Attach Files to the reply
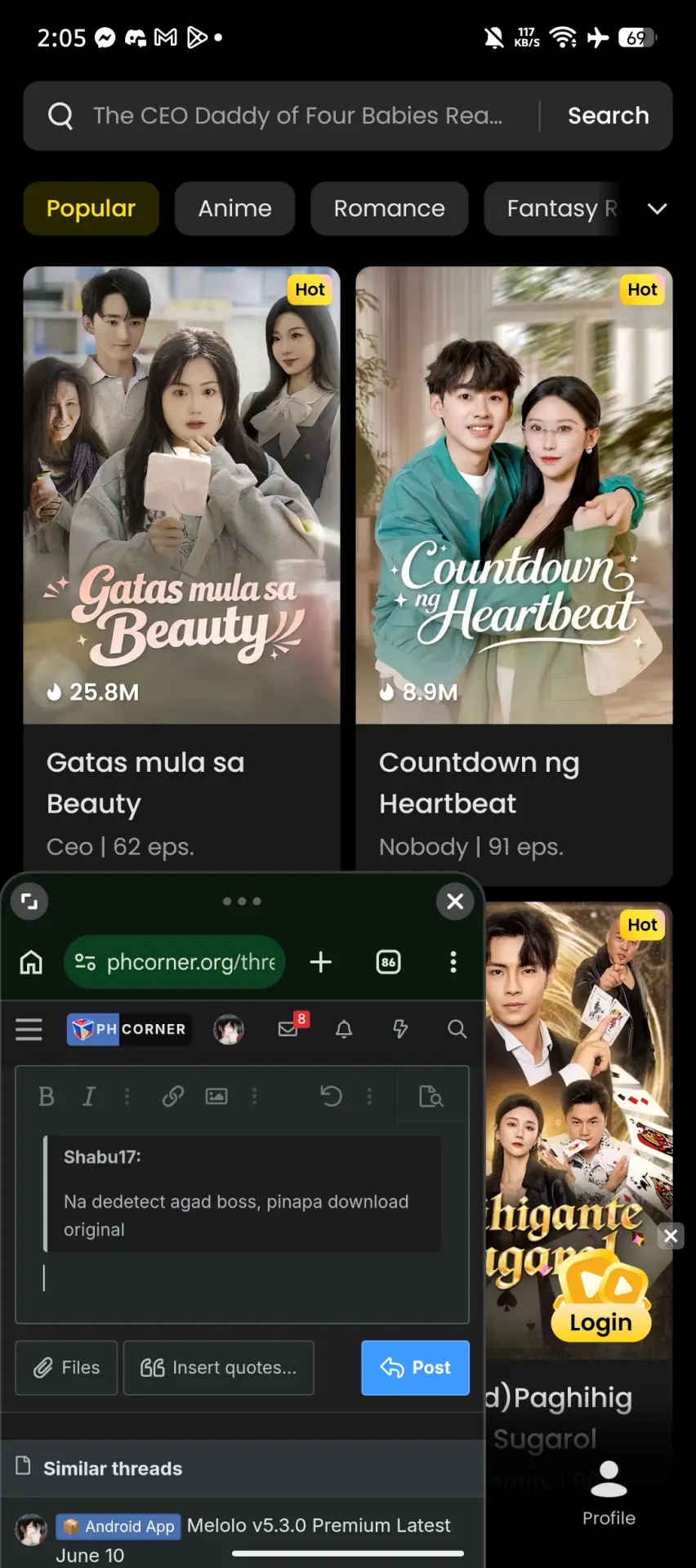 [x=66, y=1367]
